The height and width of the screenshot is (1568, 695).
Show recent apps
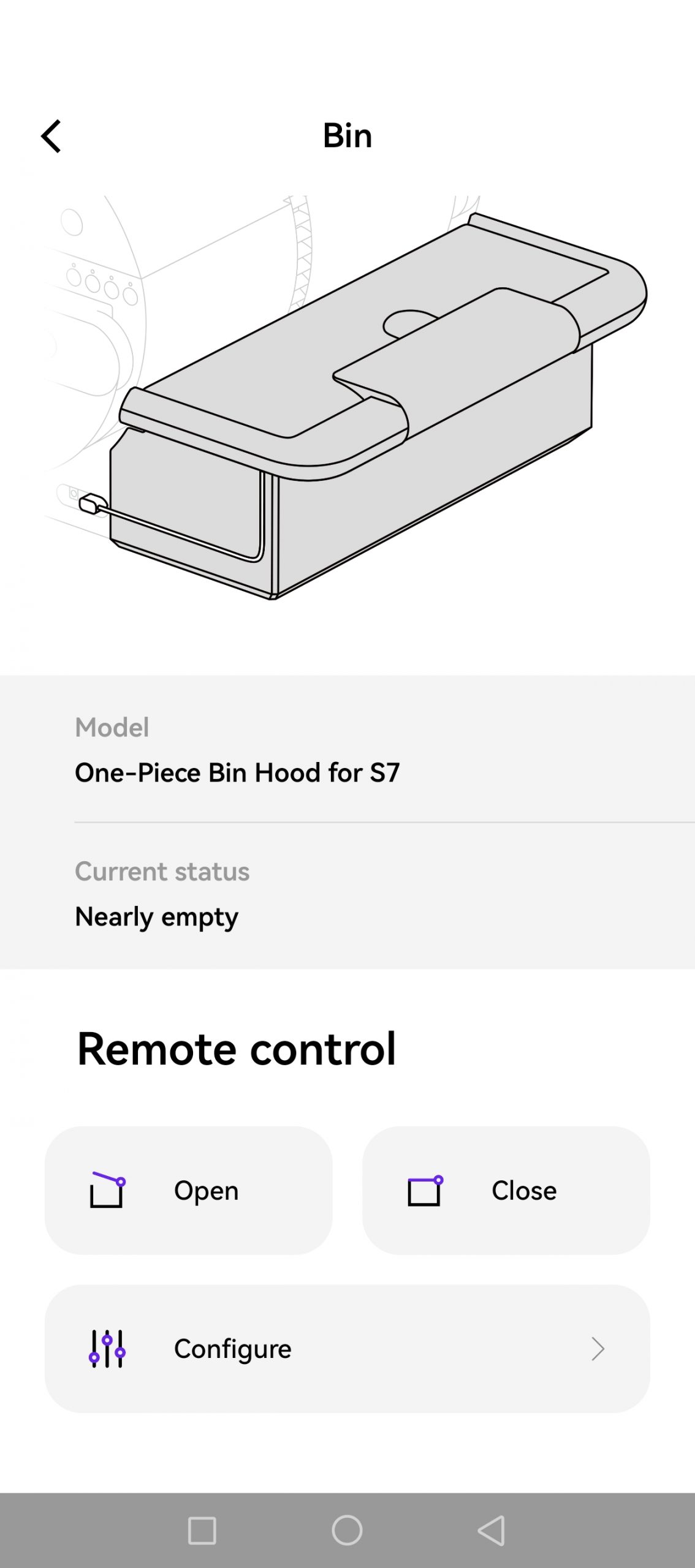click(202, 1530)
